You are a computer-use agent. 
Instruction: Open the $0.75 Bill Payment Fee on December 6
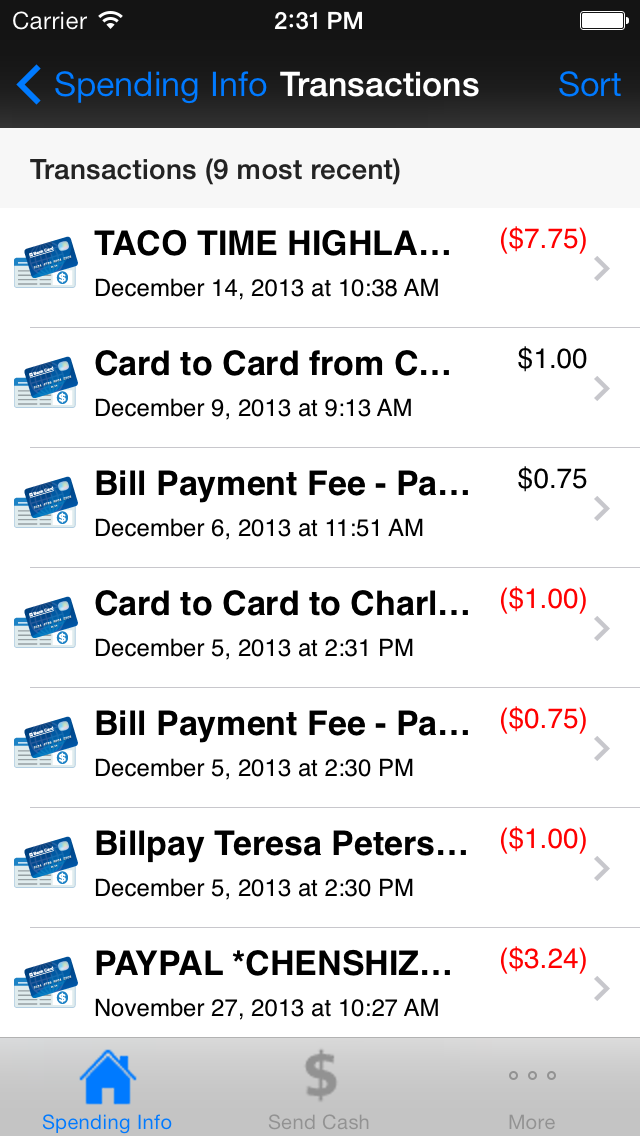320,507
